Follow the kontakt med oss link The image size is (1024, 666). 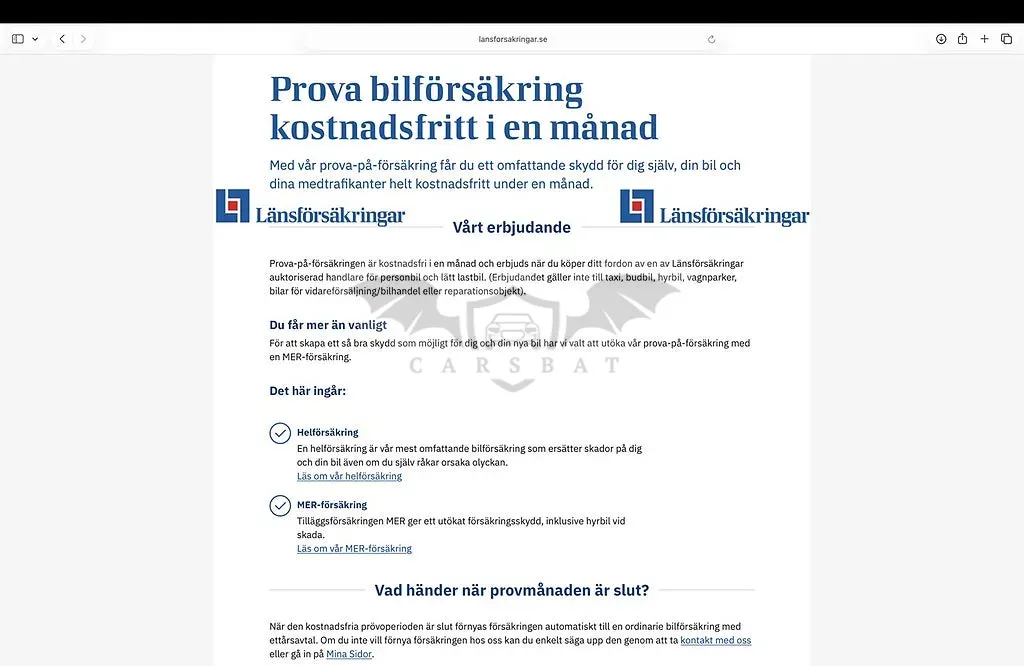(x=716, y=640)
